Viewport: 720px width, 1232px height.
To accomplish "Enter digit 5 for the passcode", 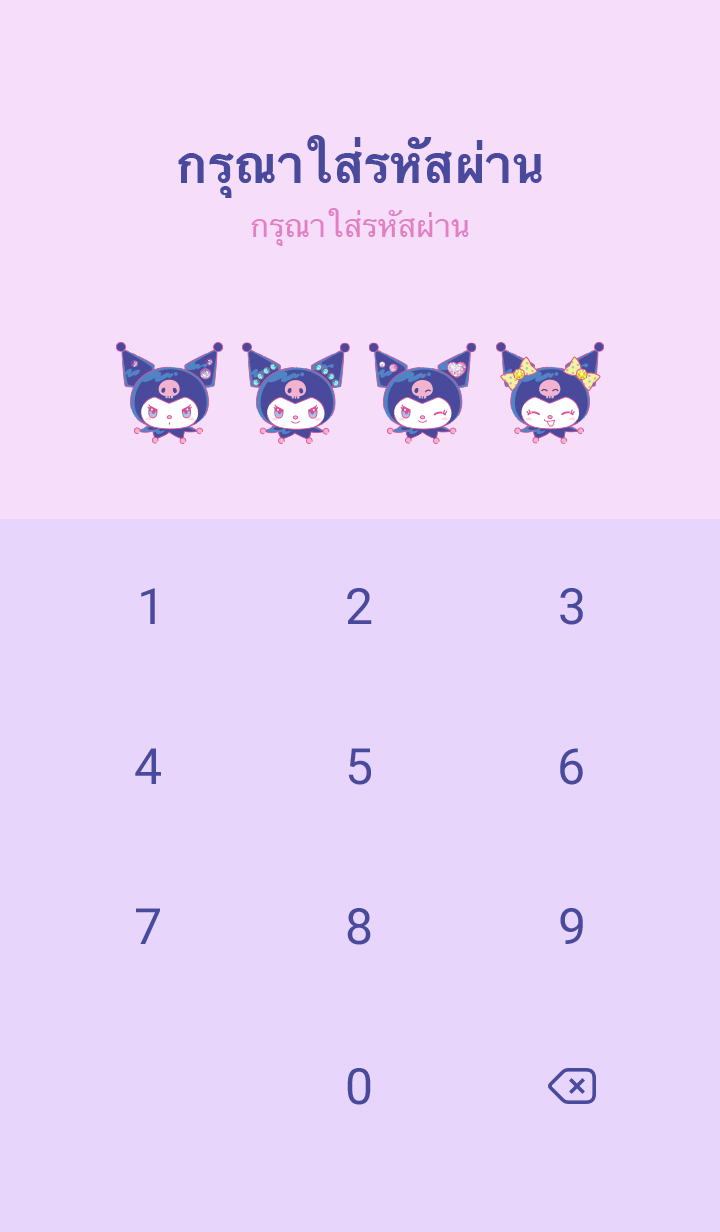I will click(359, 767).
